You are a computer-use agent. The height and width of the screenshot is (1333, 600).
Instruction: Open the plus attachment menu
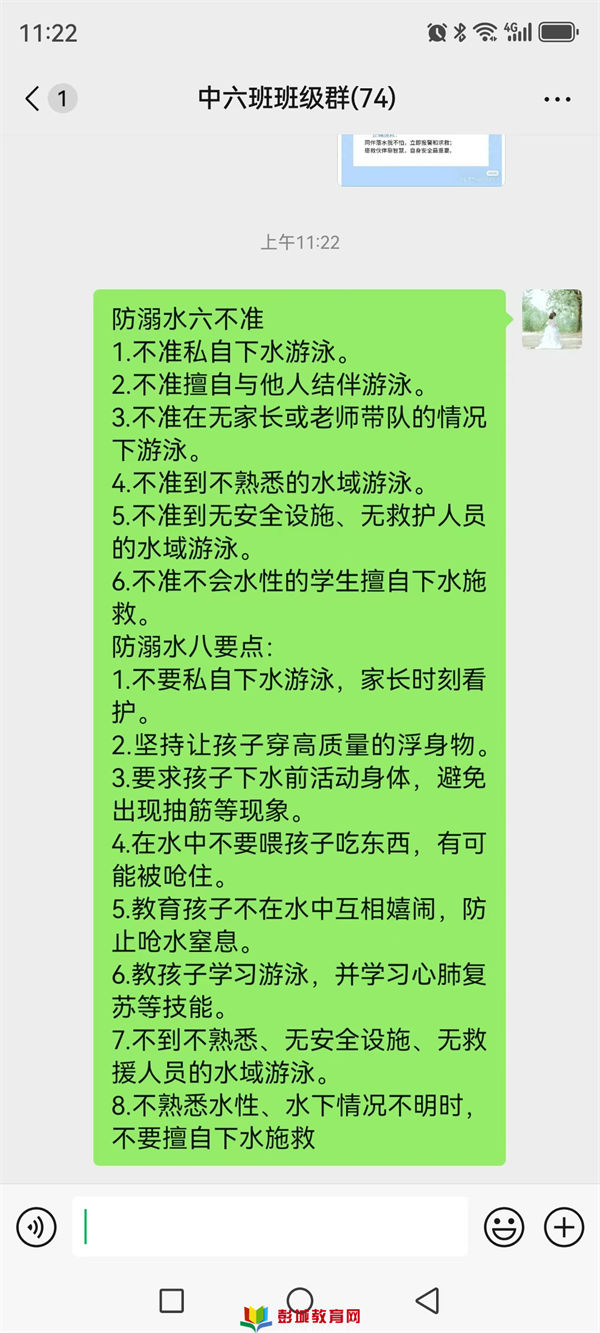(x=564, y=1226)
